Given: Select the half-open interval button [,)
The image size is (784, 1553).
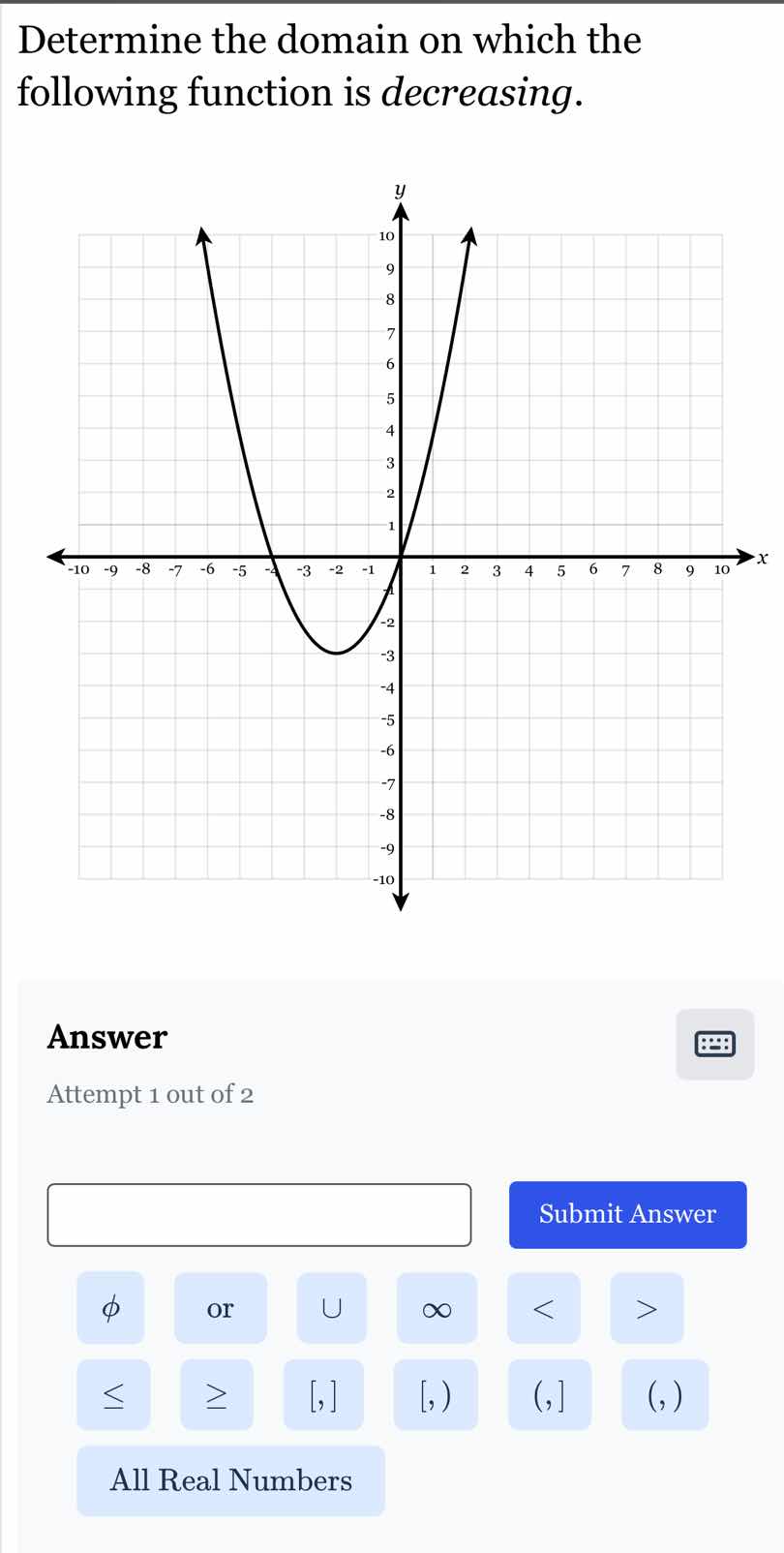Looking at the screenshot, I should pos(436,1394).
